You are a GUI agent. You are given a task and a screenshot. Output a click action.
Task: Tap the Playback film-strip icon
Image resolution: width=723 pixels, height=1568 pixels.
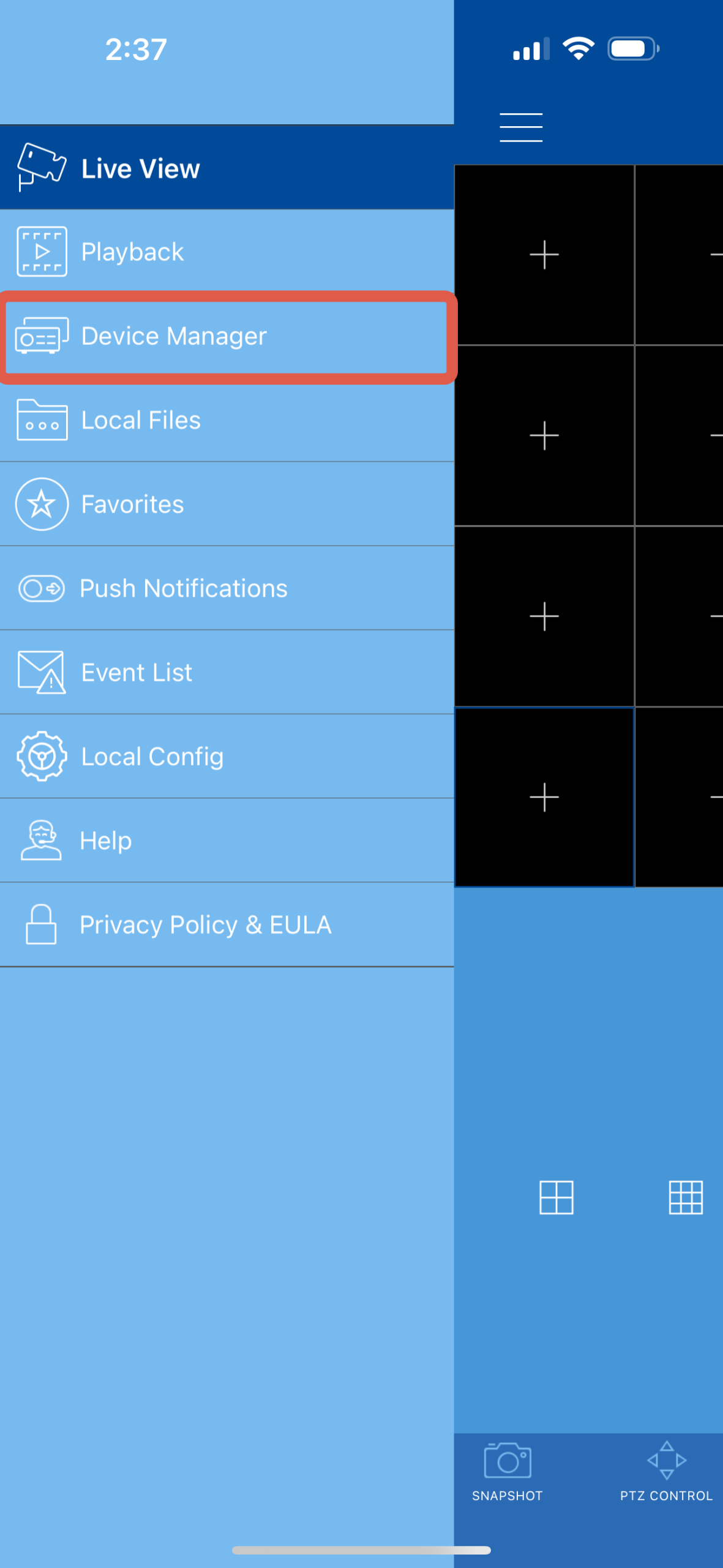click(42, 251)
